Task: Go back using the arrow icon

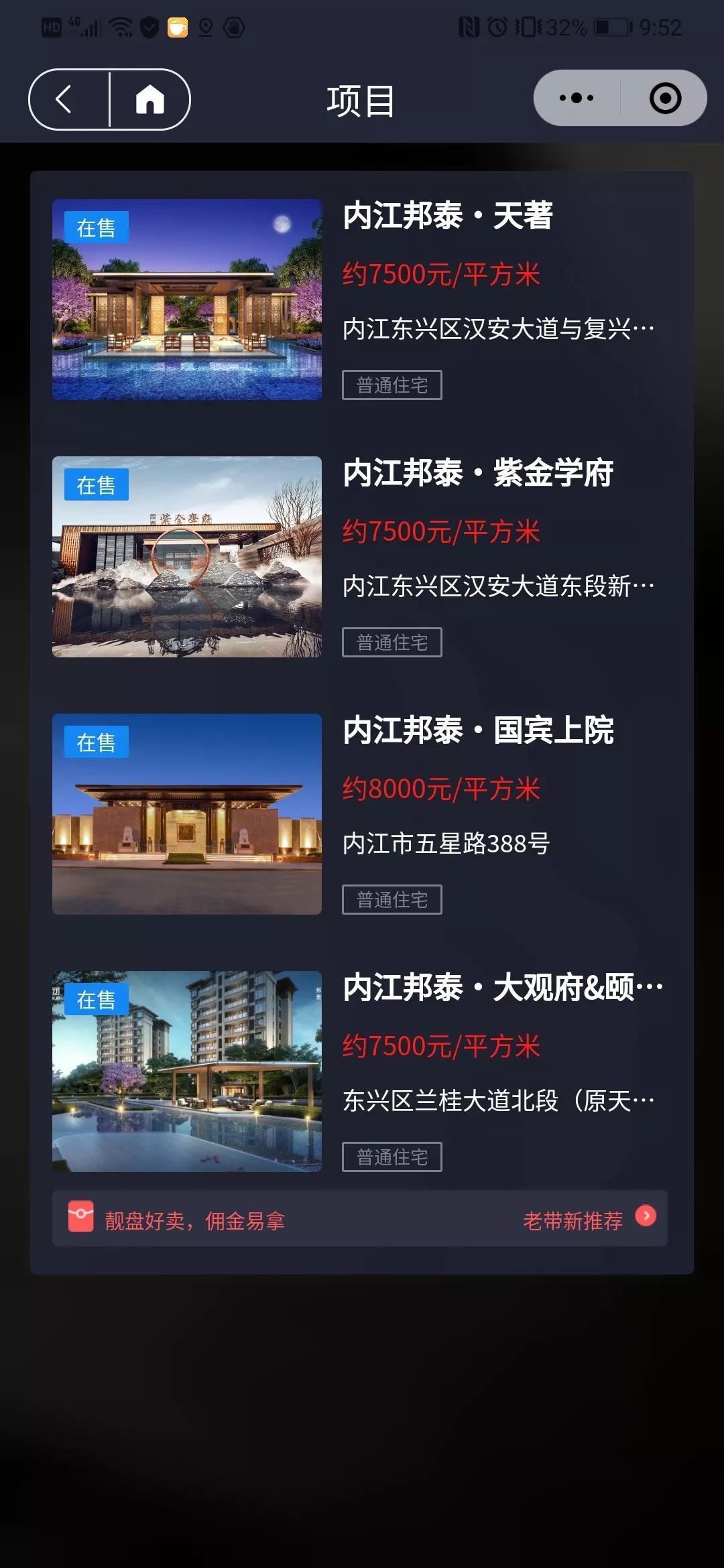Action: [64, 99]
